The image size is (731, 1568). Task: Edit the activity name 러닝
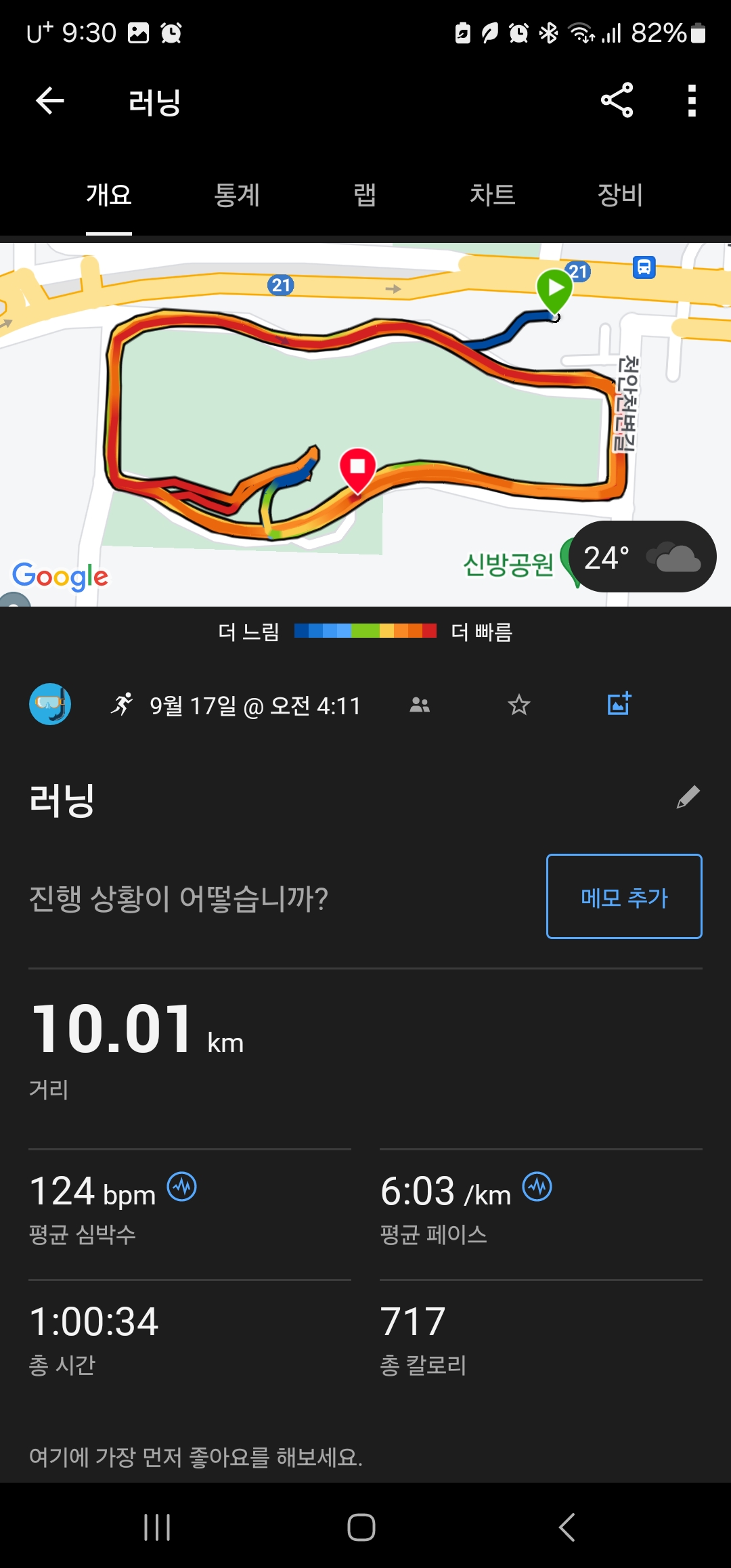[x=688, y=798]
